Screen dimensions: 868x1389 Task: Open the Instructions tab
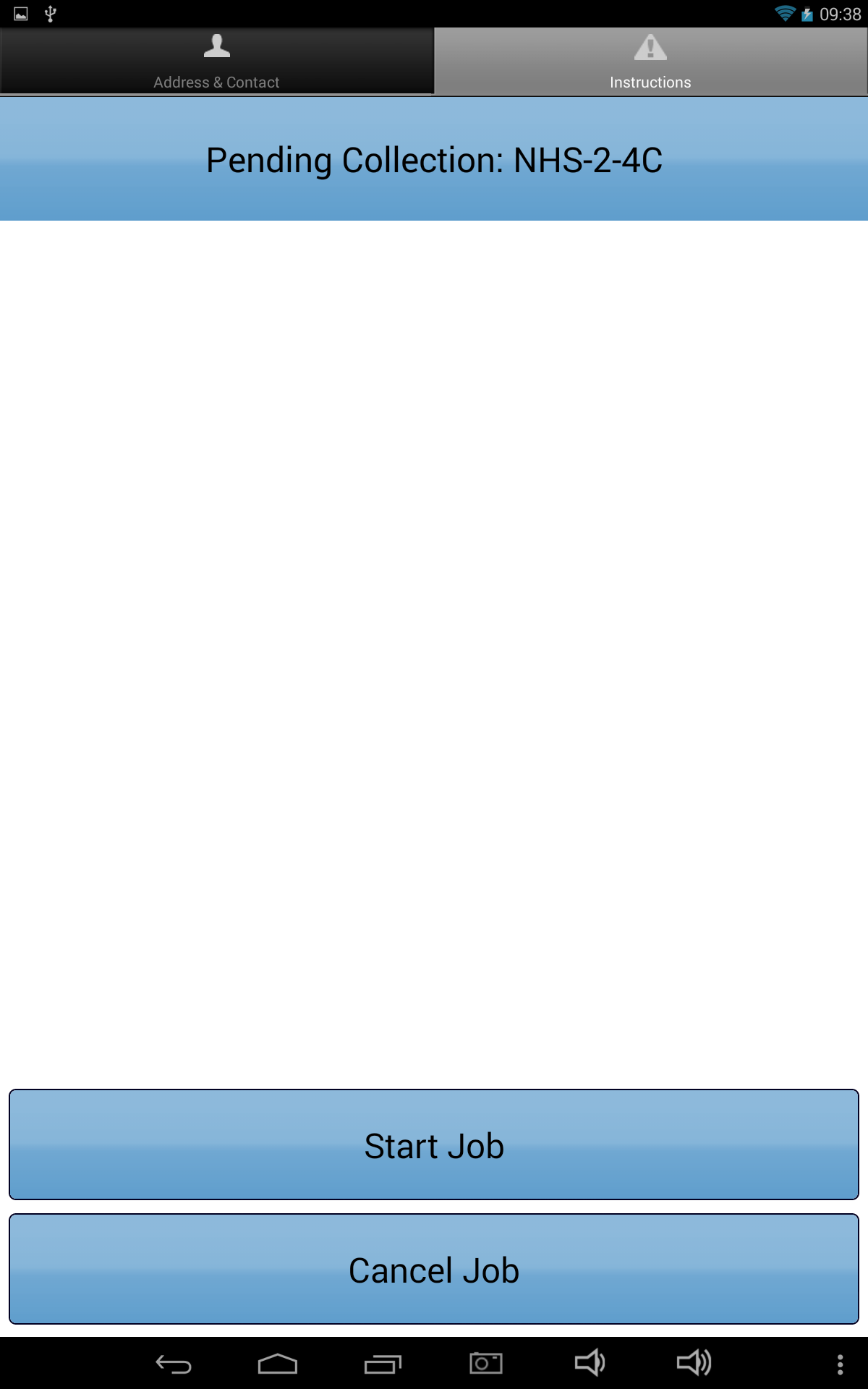(650, 61)
